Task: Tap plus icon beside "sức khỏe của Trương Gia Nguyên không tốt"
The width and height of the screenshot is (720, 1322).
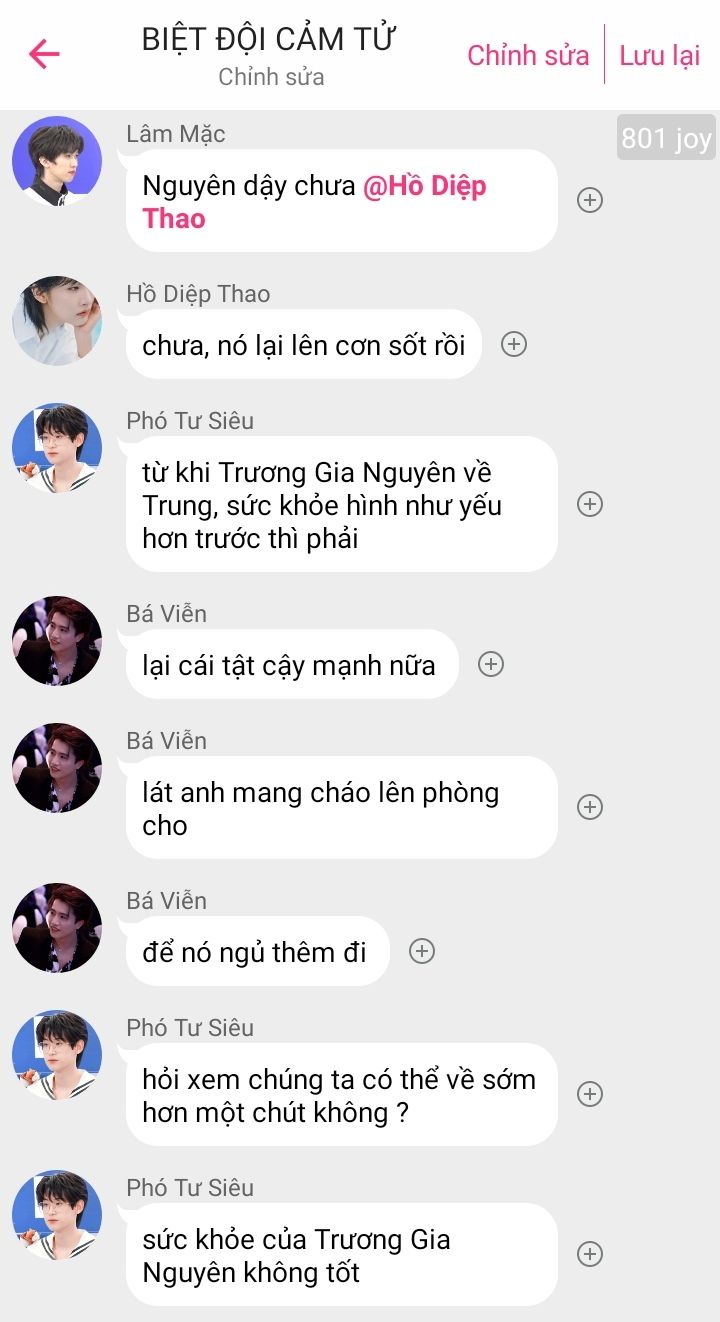Action: 590,1254
